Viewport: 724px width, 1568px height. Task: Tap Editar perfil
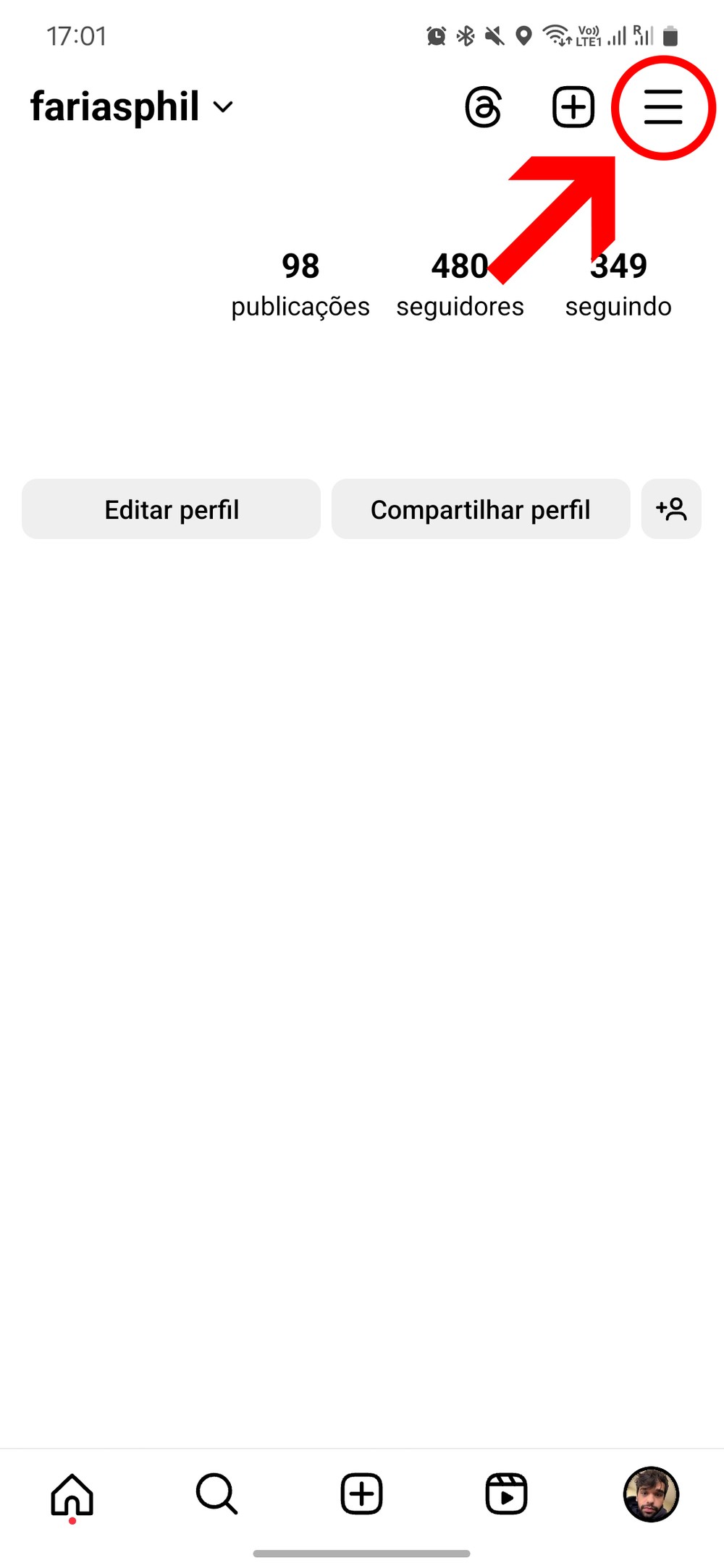click(x=171, y=509)
